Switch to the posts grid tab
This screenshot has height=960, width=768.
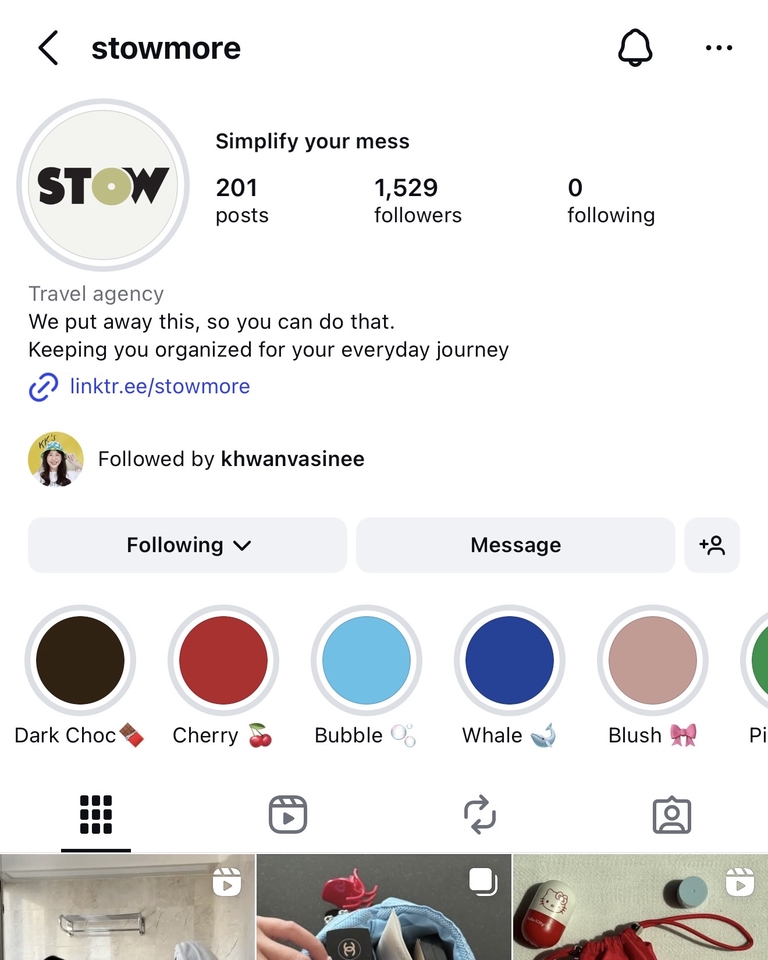[96, 815]
